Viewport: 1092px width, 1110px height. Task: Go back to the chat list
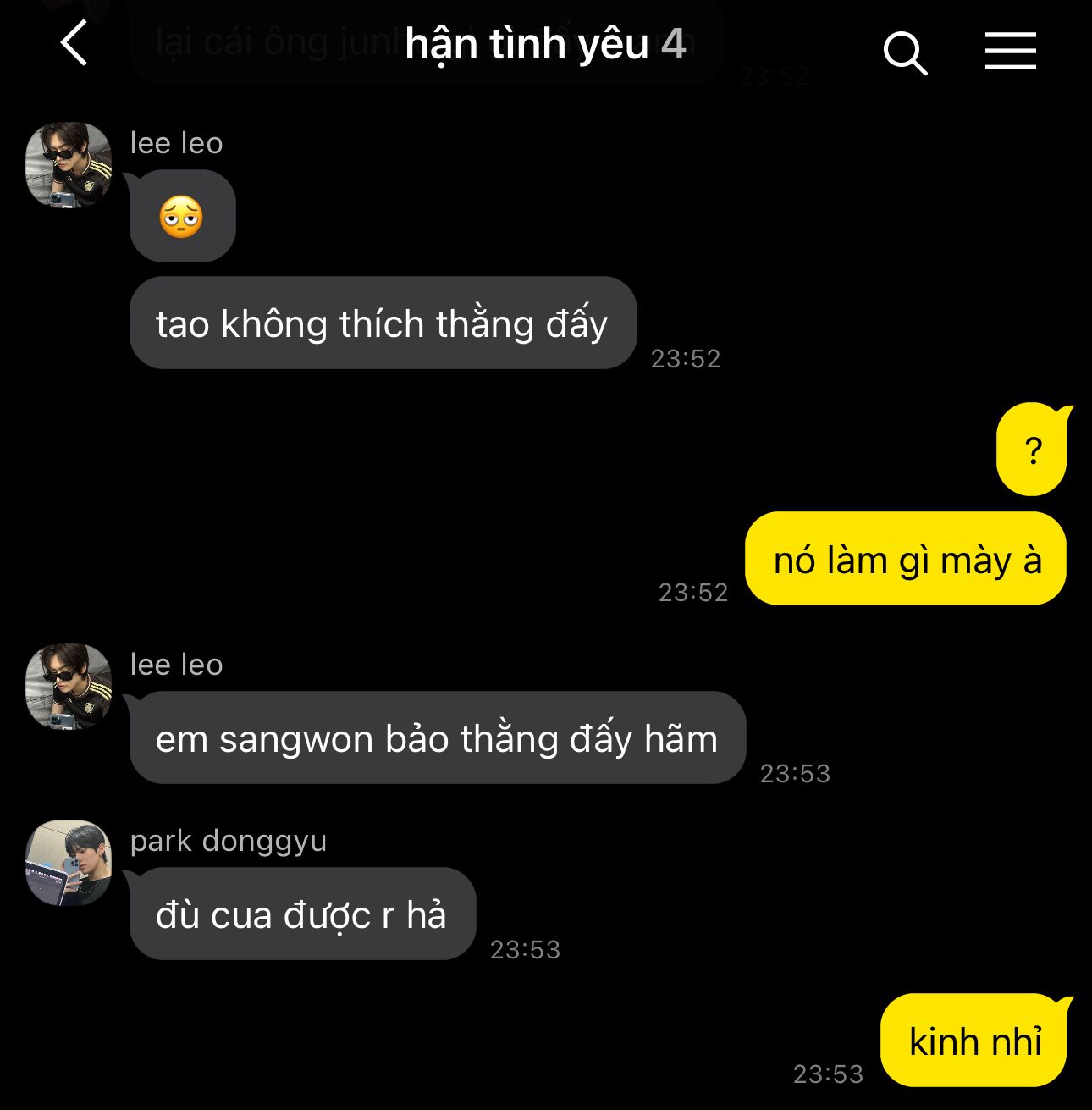(x=74, y=44)
